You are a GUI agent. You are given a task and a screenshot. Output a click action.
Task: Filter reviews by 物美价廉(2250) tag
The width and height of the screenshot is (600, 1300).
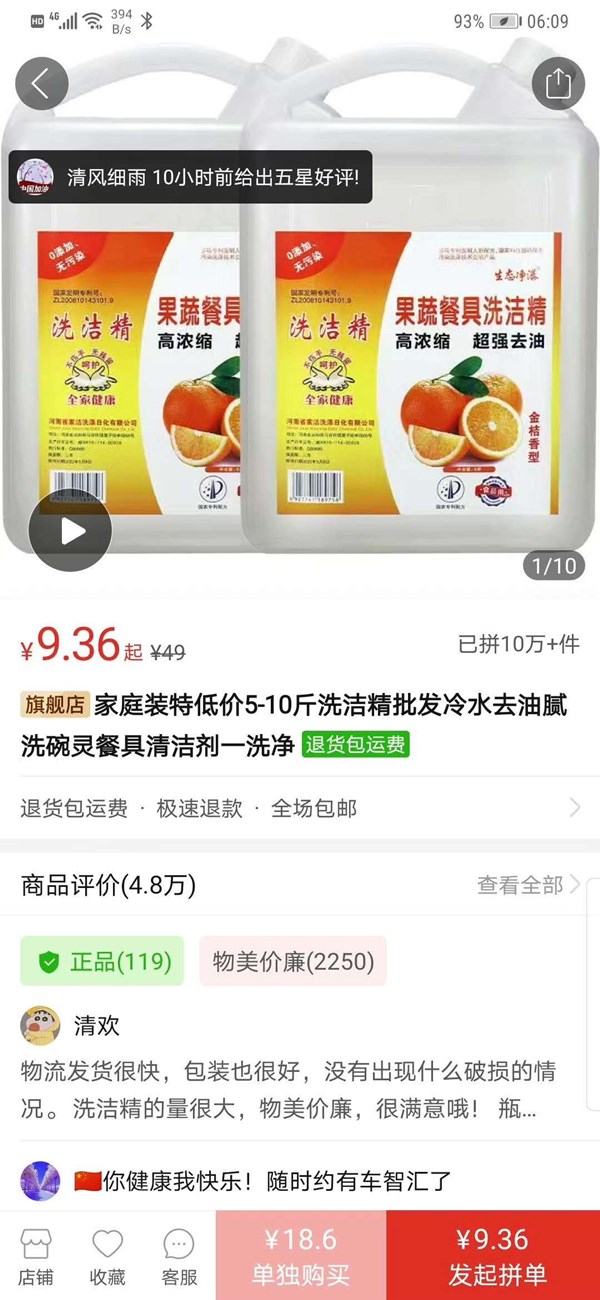coord(293,962)
